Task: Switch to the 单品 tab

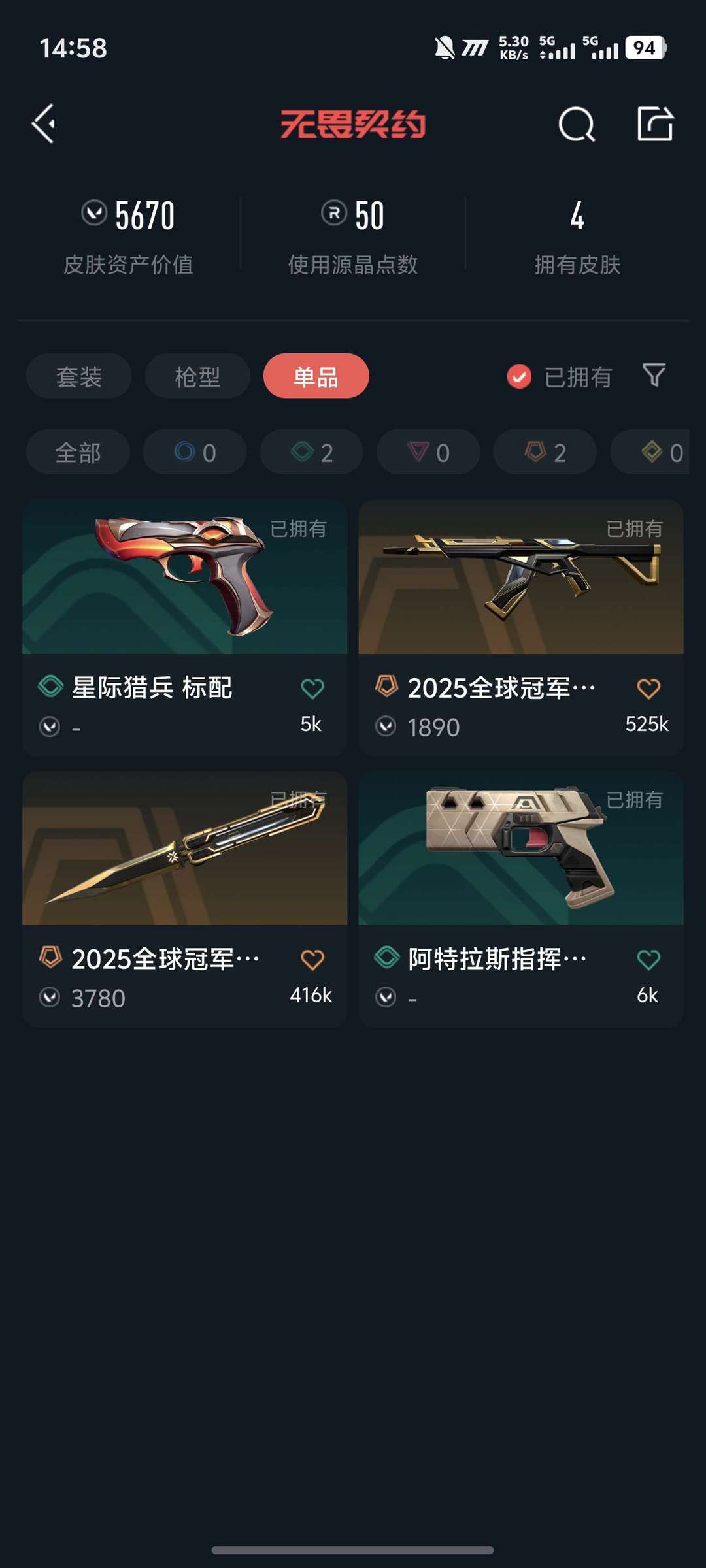Action: click(316, 376)
